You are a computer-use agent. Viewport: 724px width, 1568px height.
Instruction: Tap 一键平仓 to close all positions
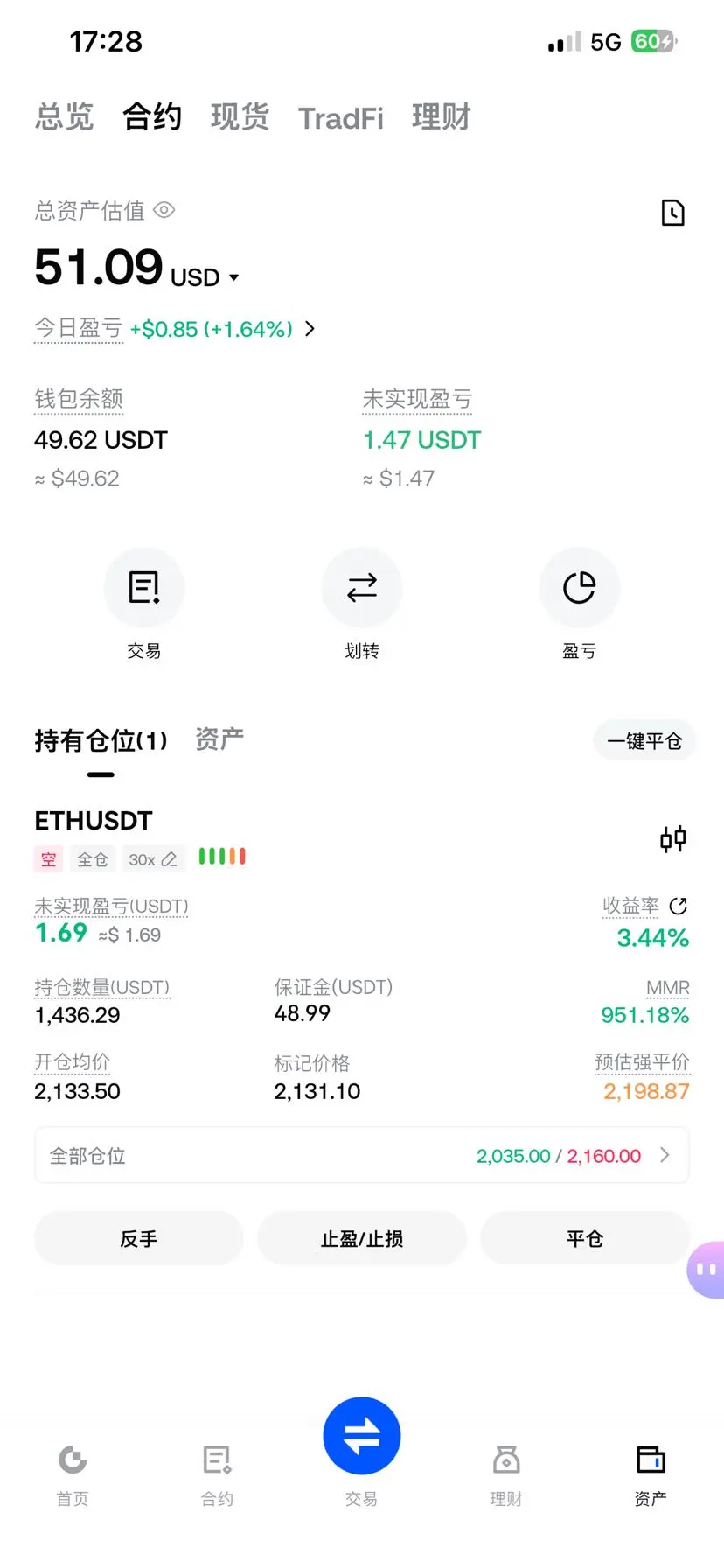[644, 741]
